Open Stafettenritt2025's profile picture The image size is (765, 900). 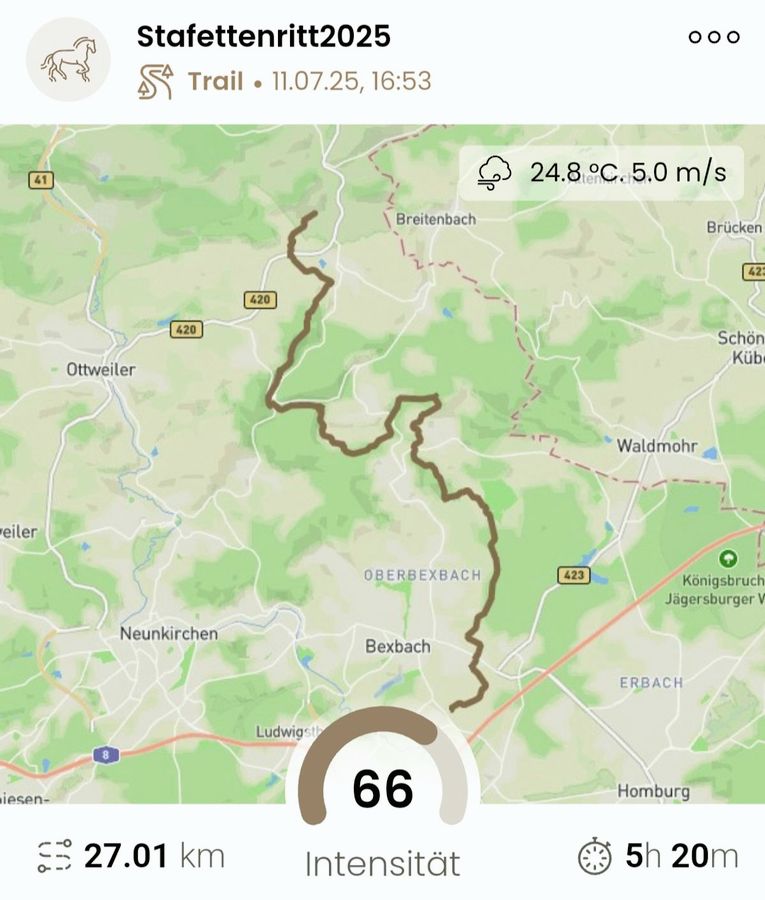pos(68,59)
